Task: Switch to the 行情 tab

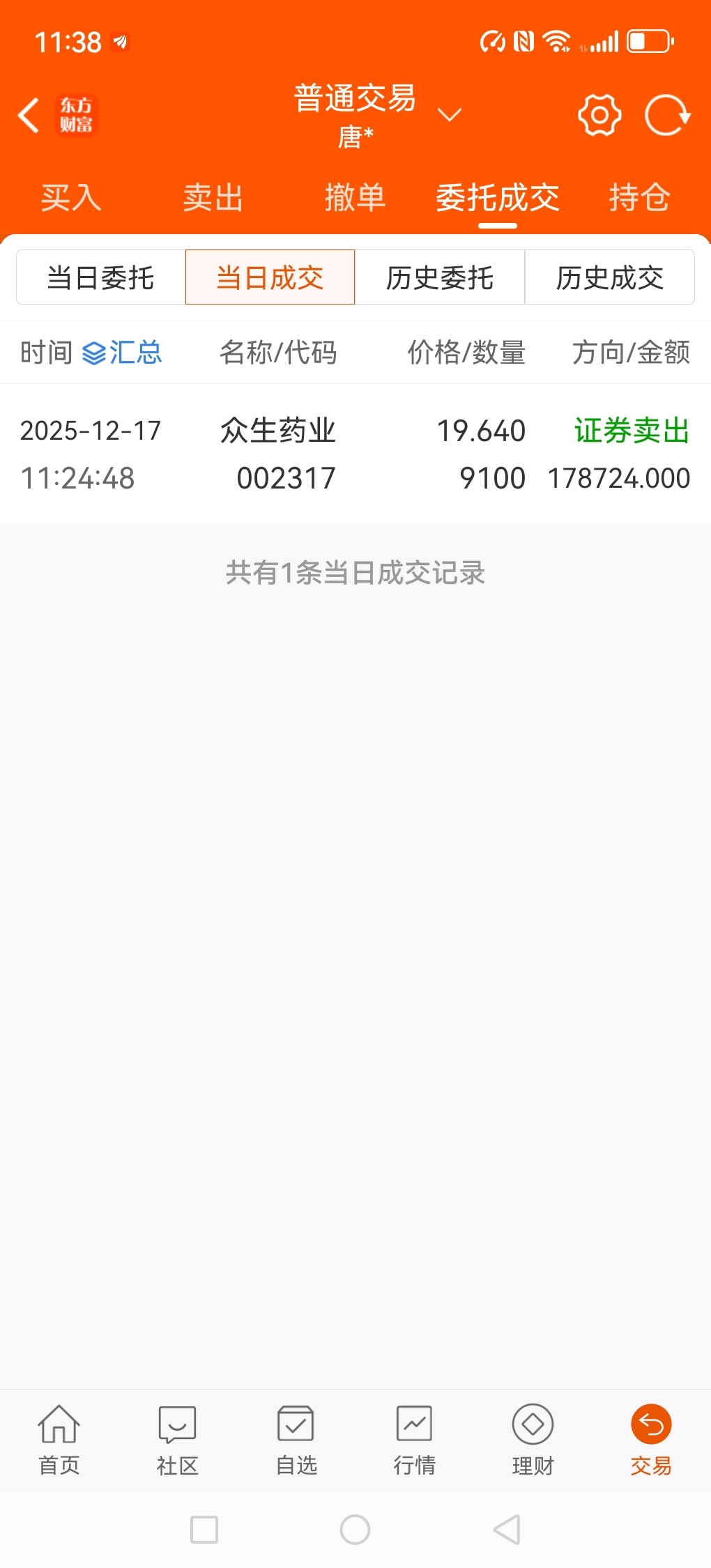Action: (x=415, y=1440)
